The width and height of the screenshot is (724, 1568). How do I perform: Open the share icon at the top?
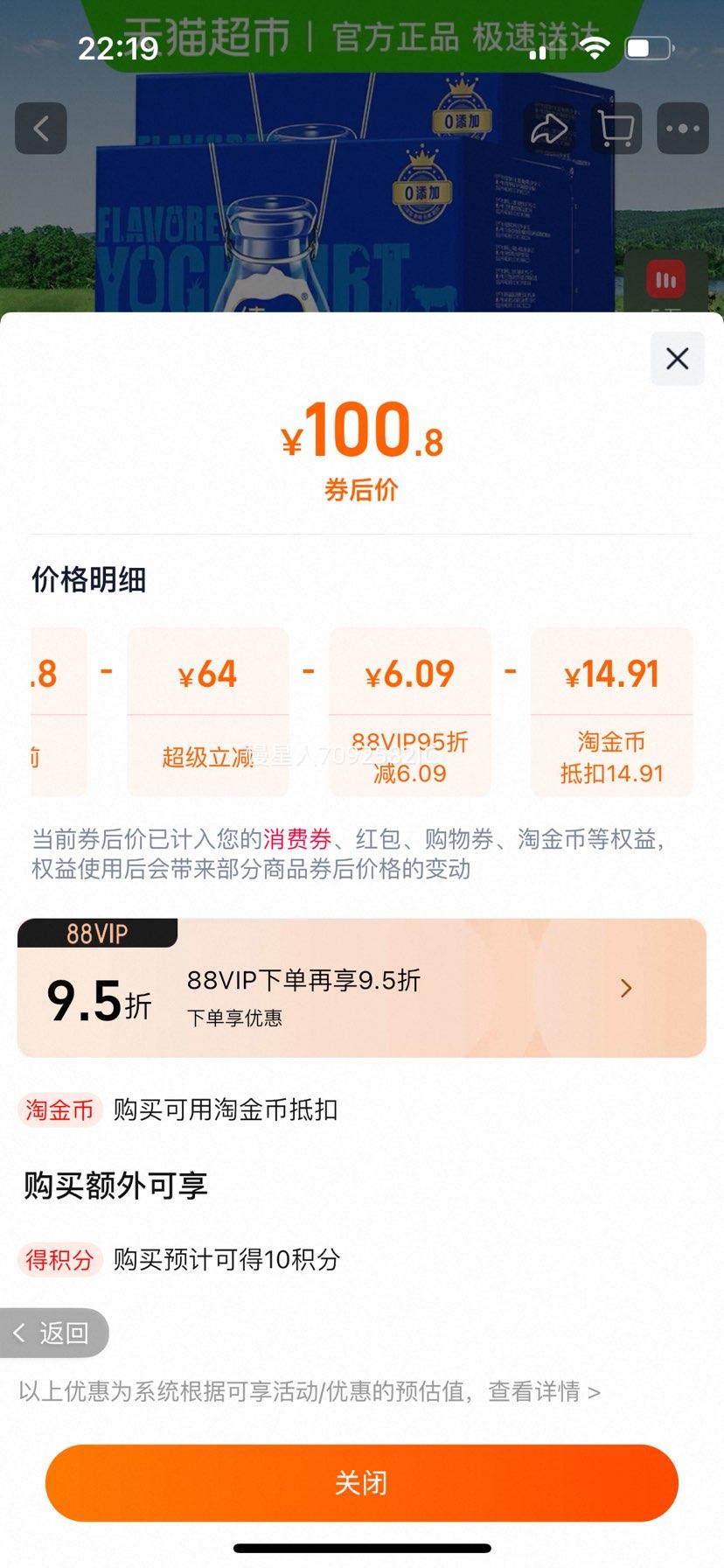point(549,128)
